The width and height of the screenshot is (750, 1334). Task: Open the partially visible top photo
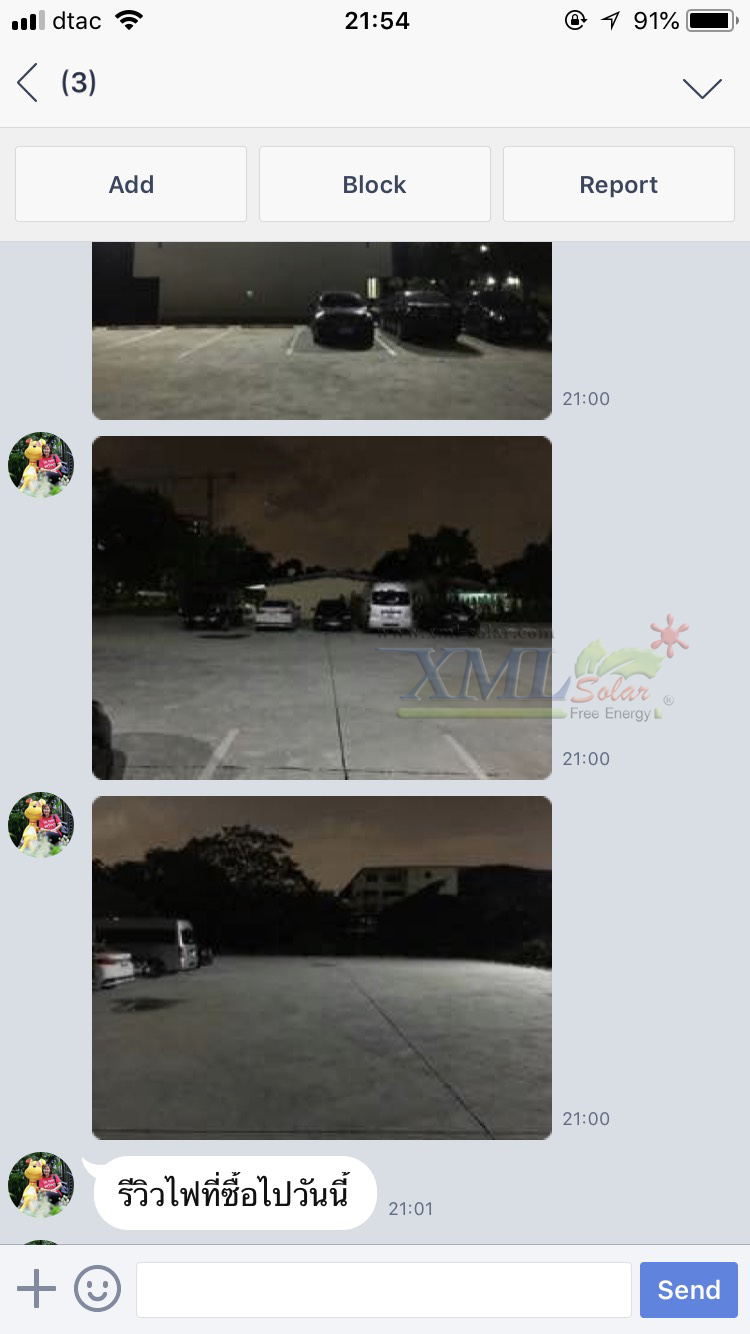point(321,330)
